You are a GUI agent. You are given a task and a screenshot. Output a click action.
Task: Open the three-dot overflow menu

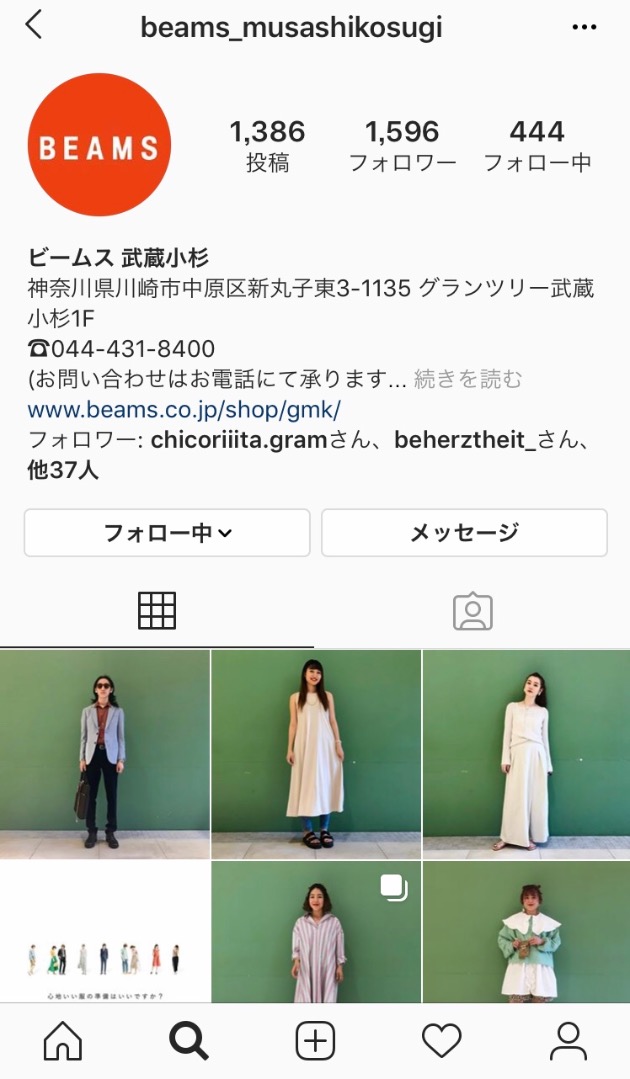point(583,27)
